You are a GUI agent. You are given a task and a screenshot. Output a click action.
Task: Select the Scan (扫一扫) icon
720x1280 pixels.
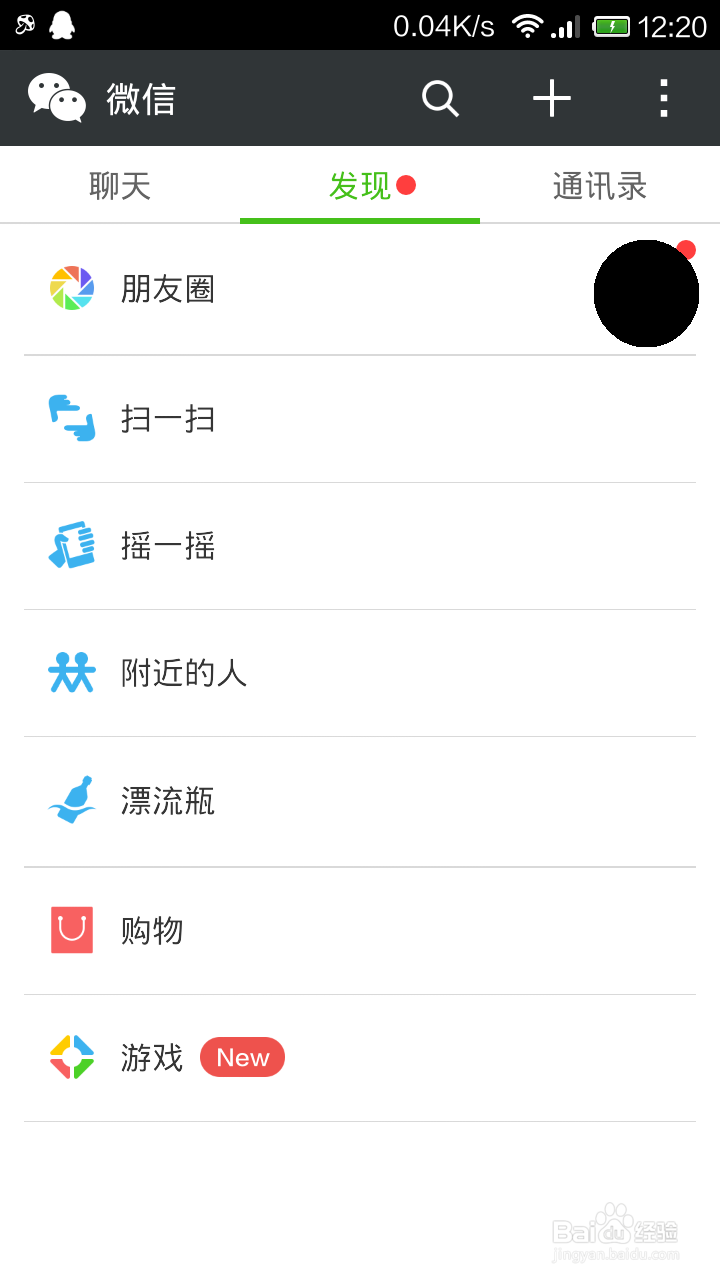[x=71, y=418]
